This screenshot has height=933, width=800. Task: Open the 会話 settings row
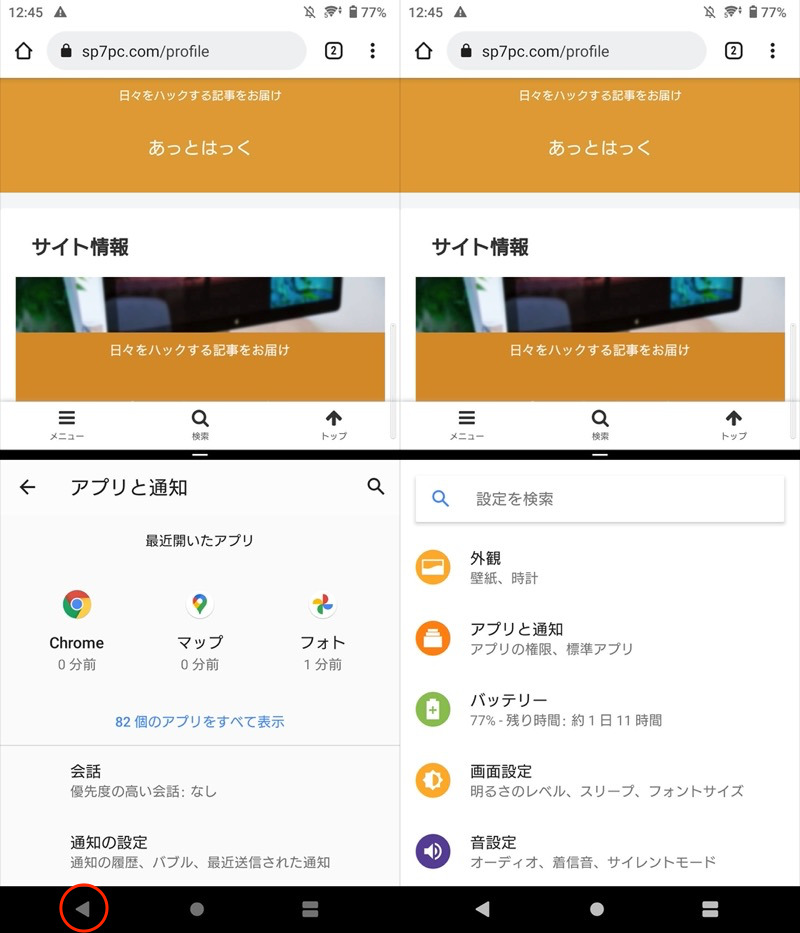click(x=200, y=781)
